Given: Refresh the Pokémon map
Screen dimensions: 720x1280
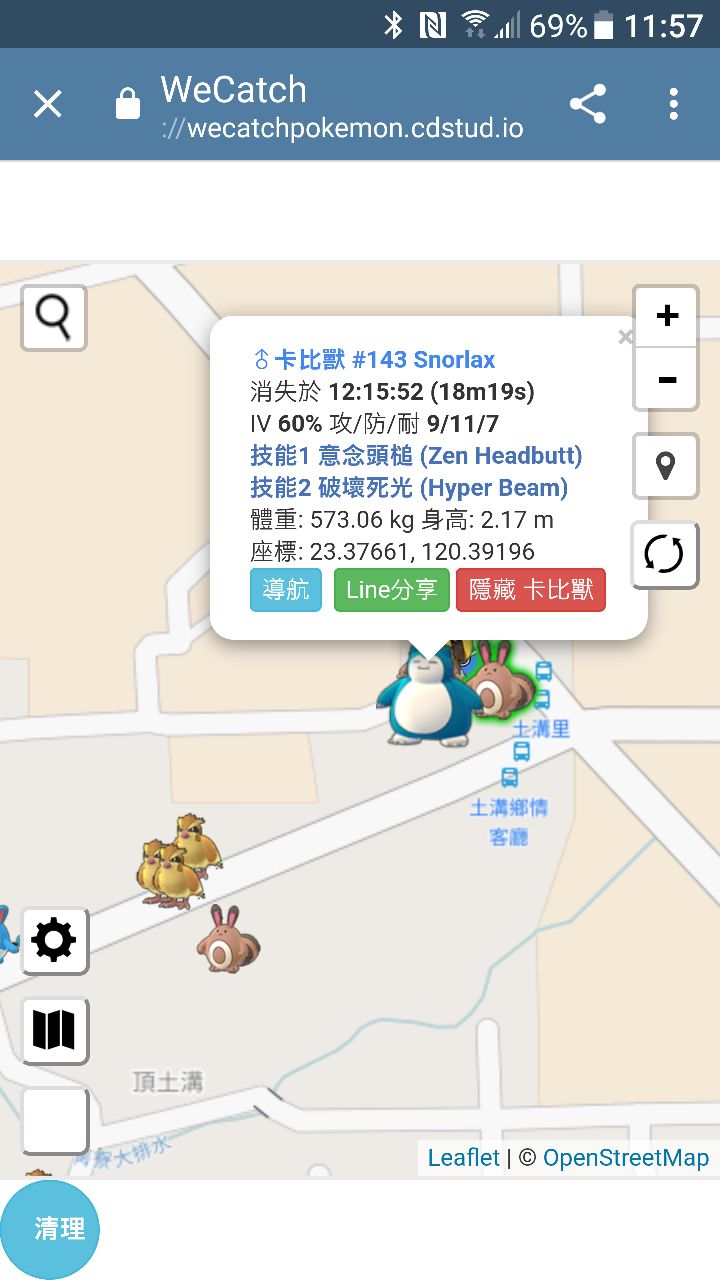Looking at the screenshot, I should pyautogui.click(x=665, y=554).
